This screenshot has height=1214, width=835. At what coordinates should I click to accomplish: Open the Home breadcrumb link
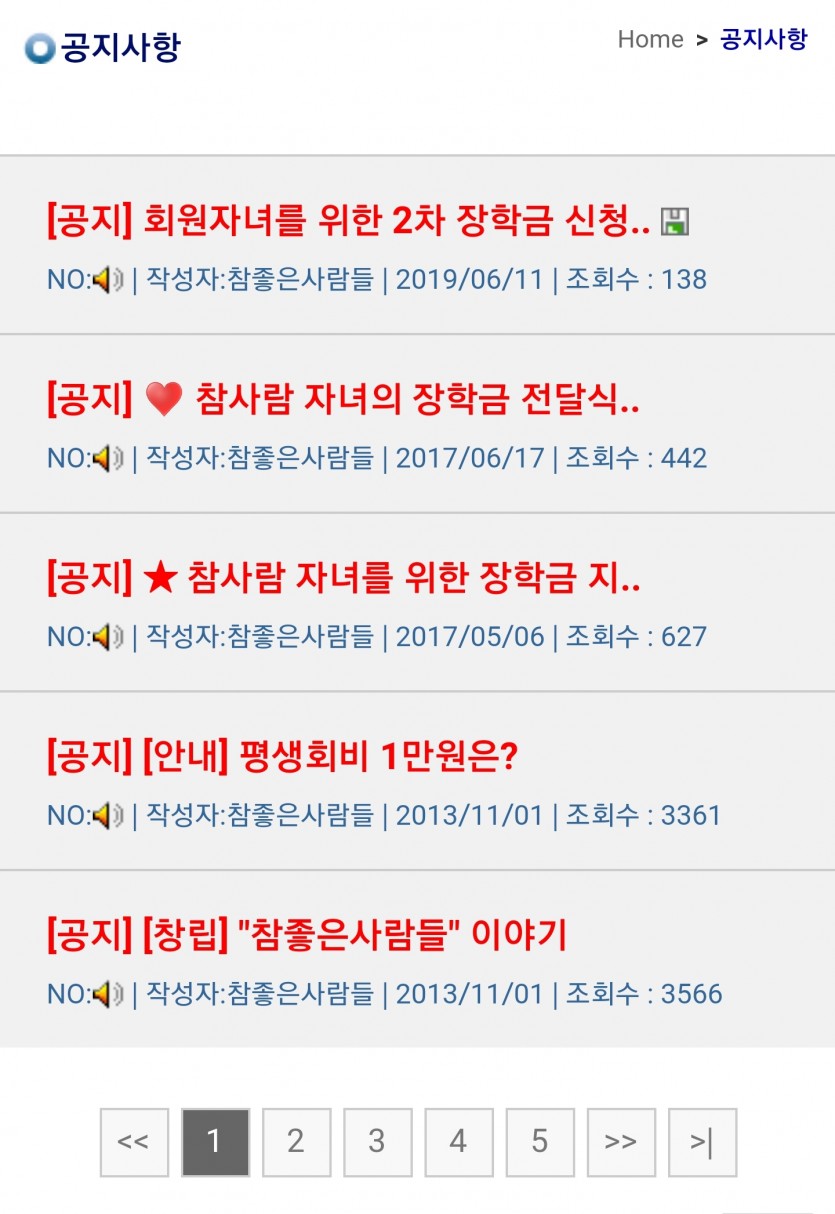[x=650, y=40]
